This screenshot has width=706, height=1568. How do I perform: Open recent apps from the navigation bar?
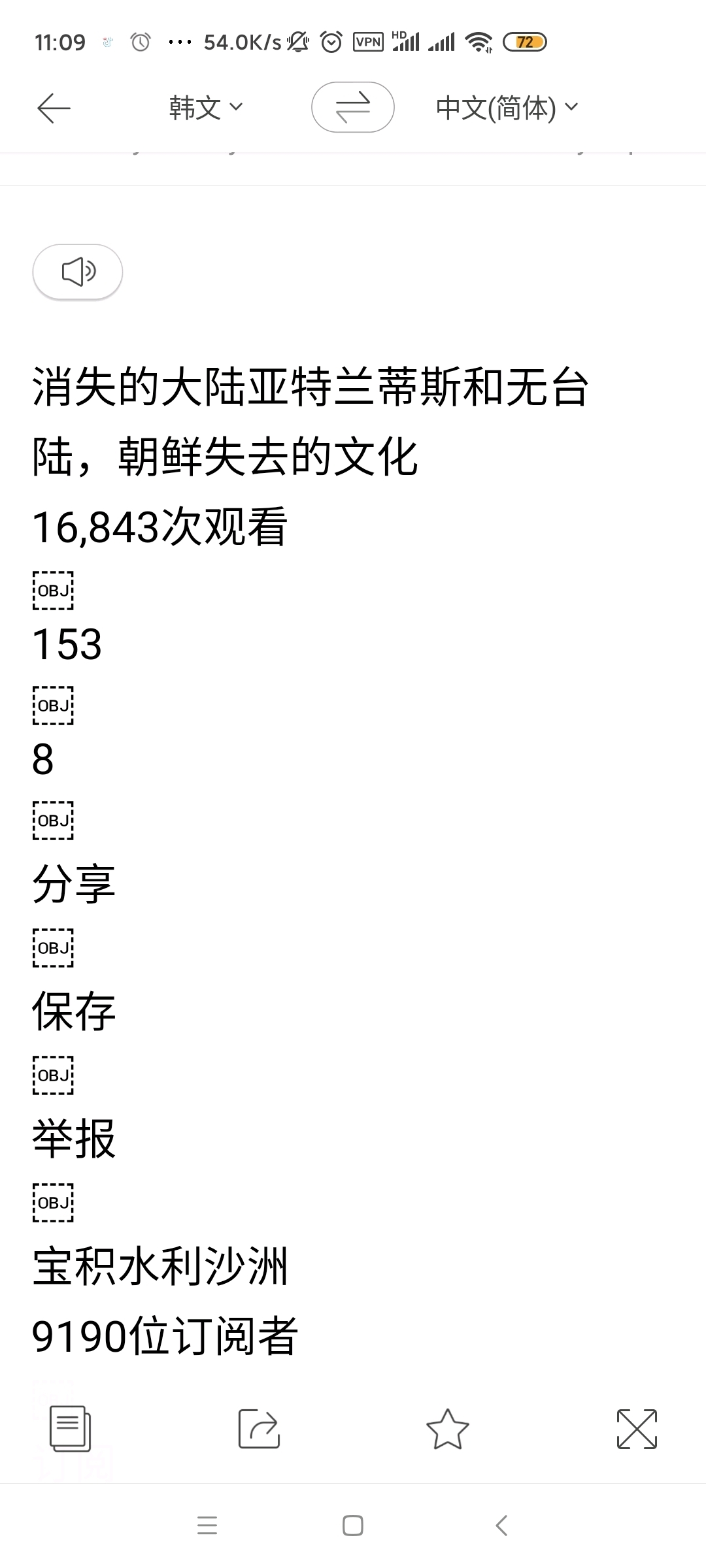point(207,1526)
